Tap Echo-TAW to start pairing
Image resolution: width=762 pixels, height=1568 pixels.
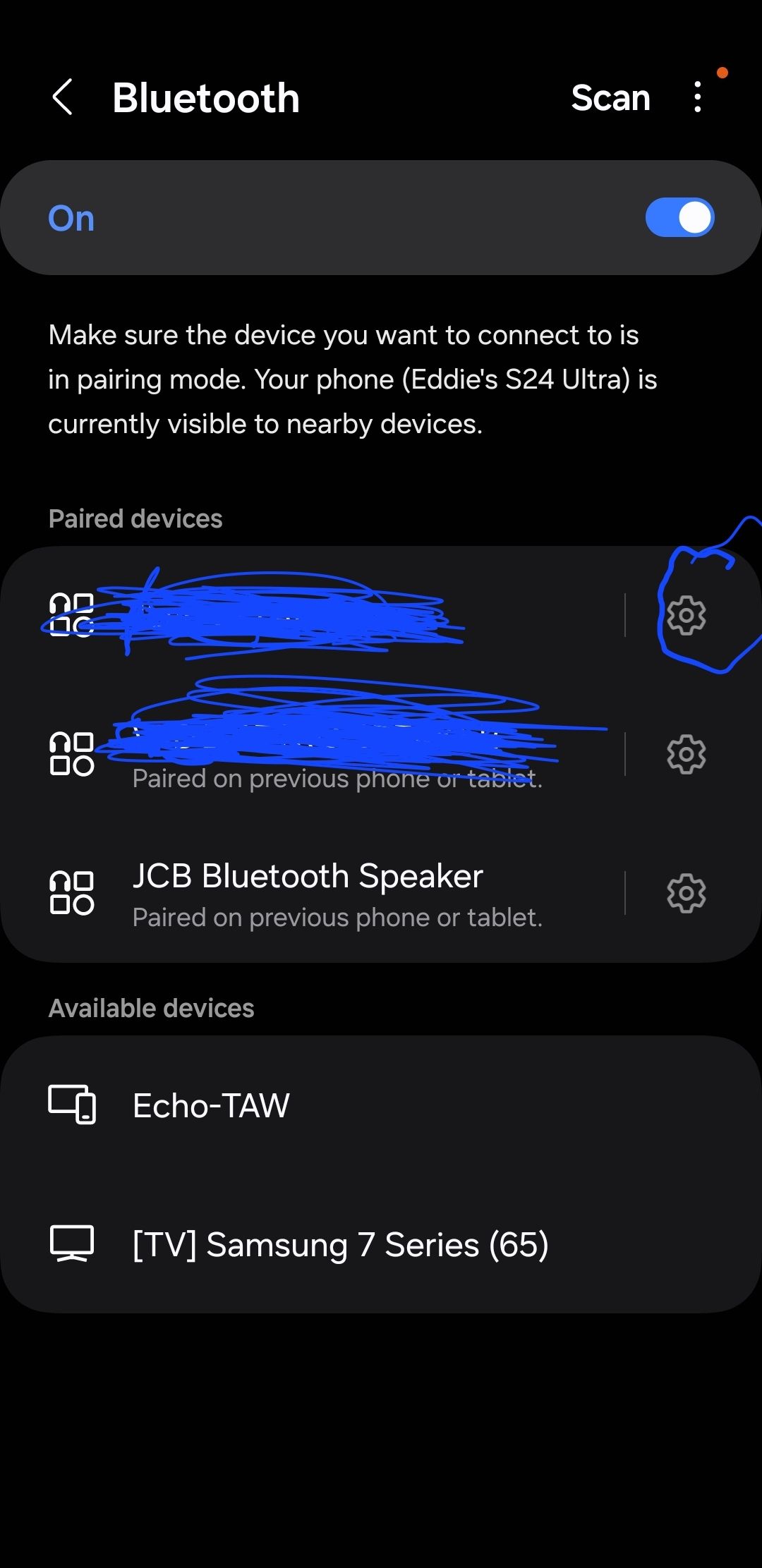(x=210, y=1105)
